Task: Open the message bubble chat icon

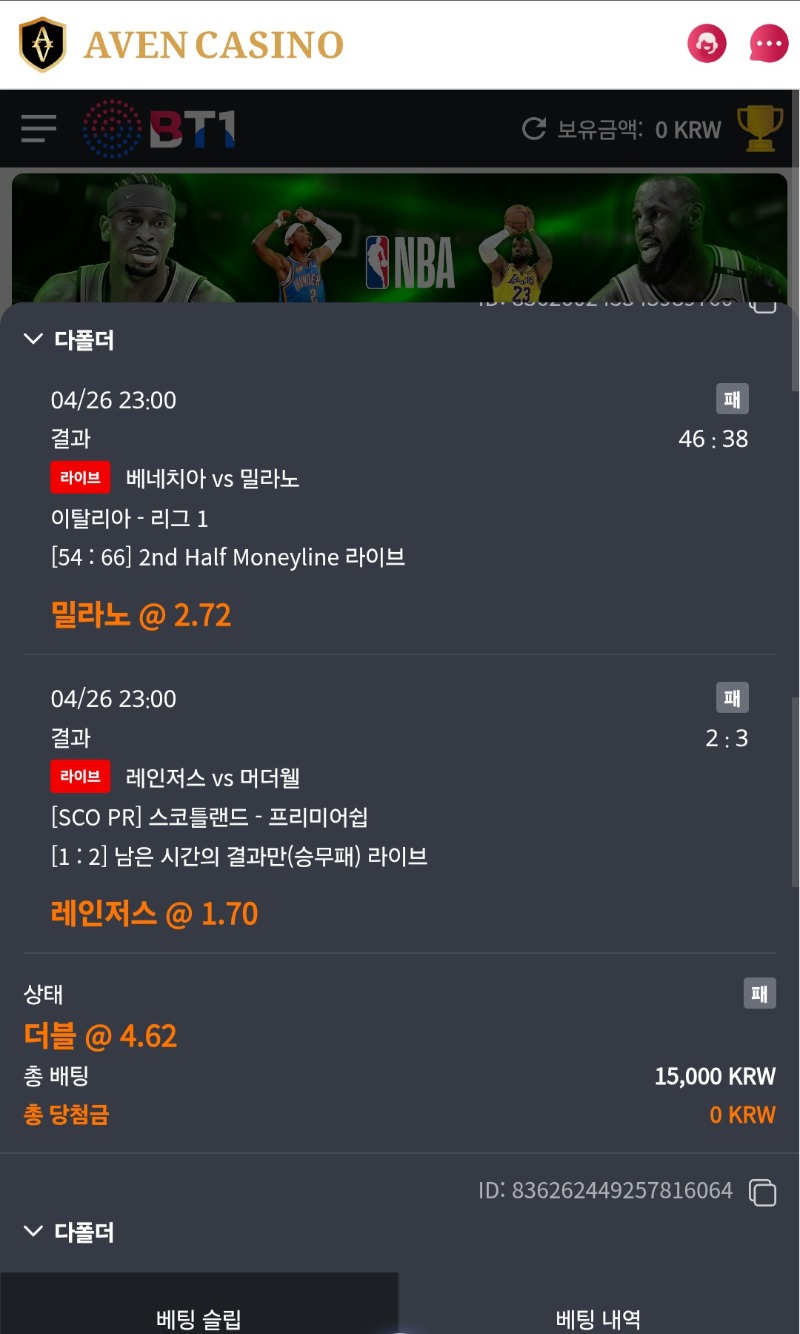Action: tap(768, 43)
